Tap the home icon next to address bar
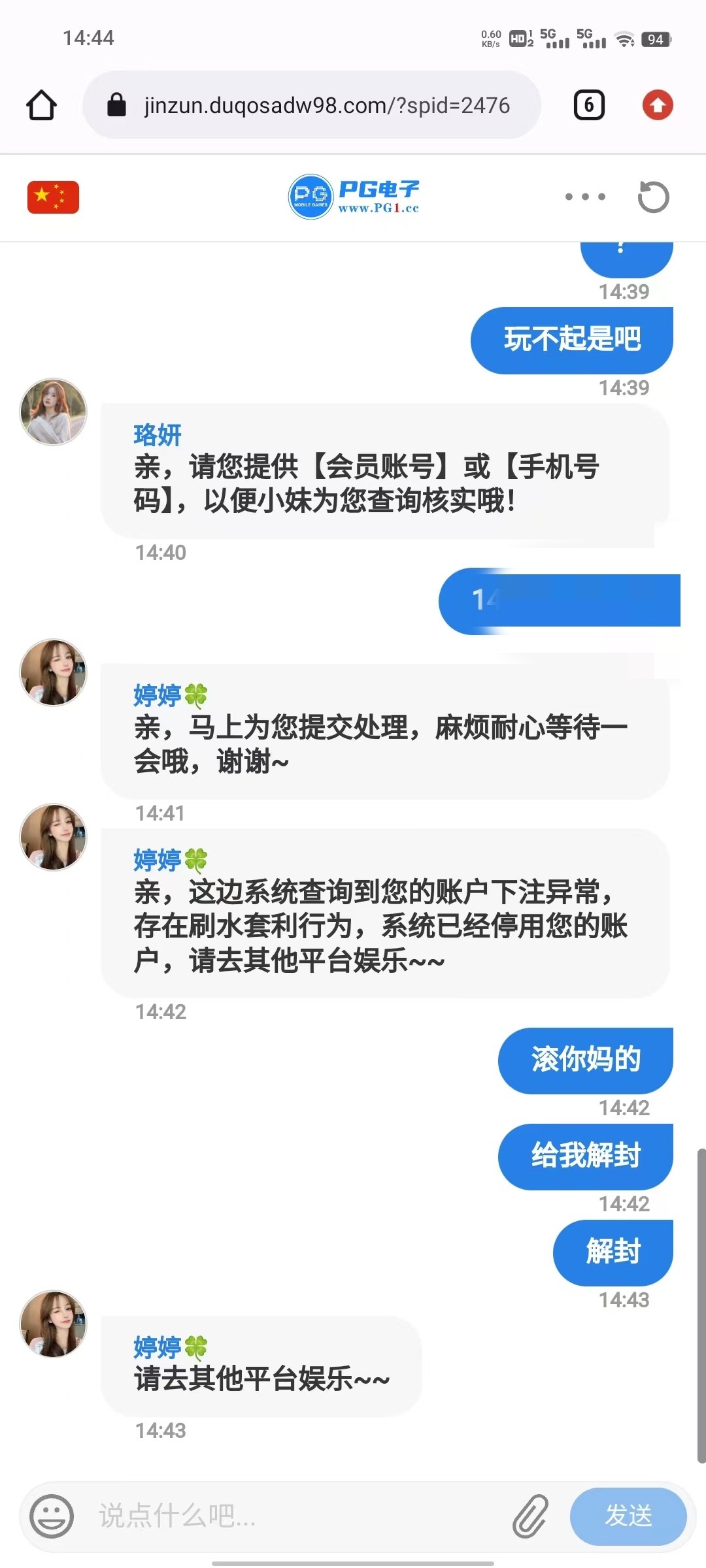 [41, 105]
